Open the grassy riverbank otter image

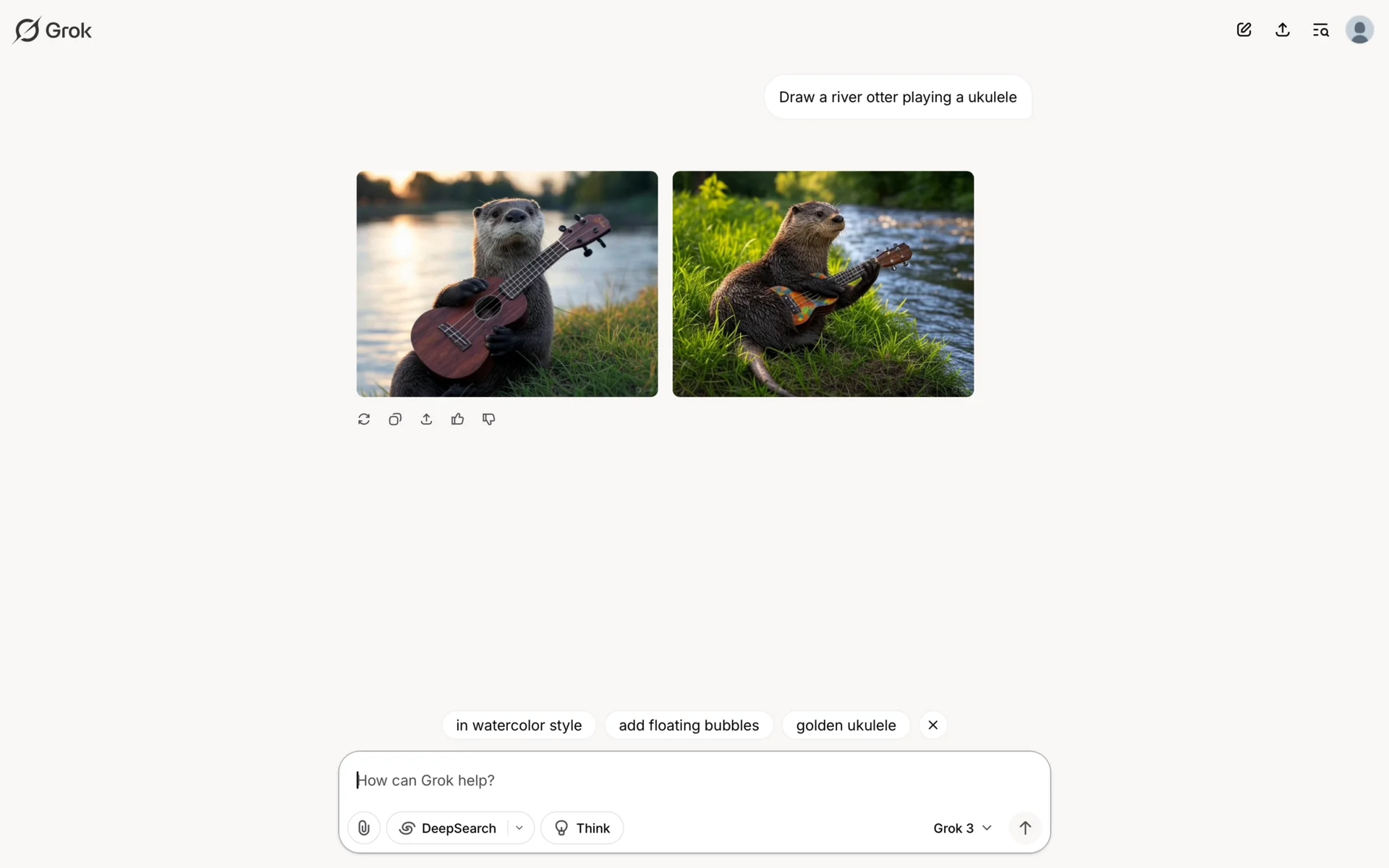(823, 284)
